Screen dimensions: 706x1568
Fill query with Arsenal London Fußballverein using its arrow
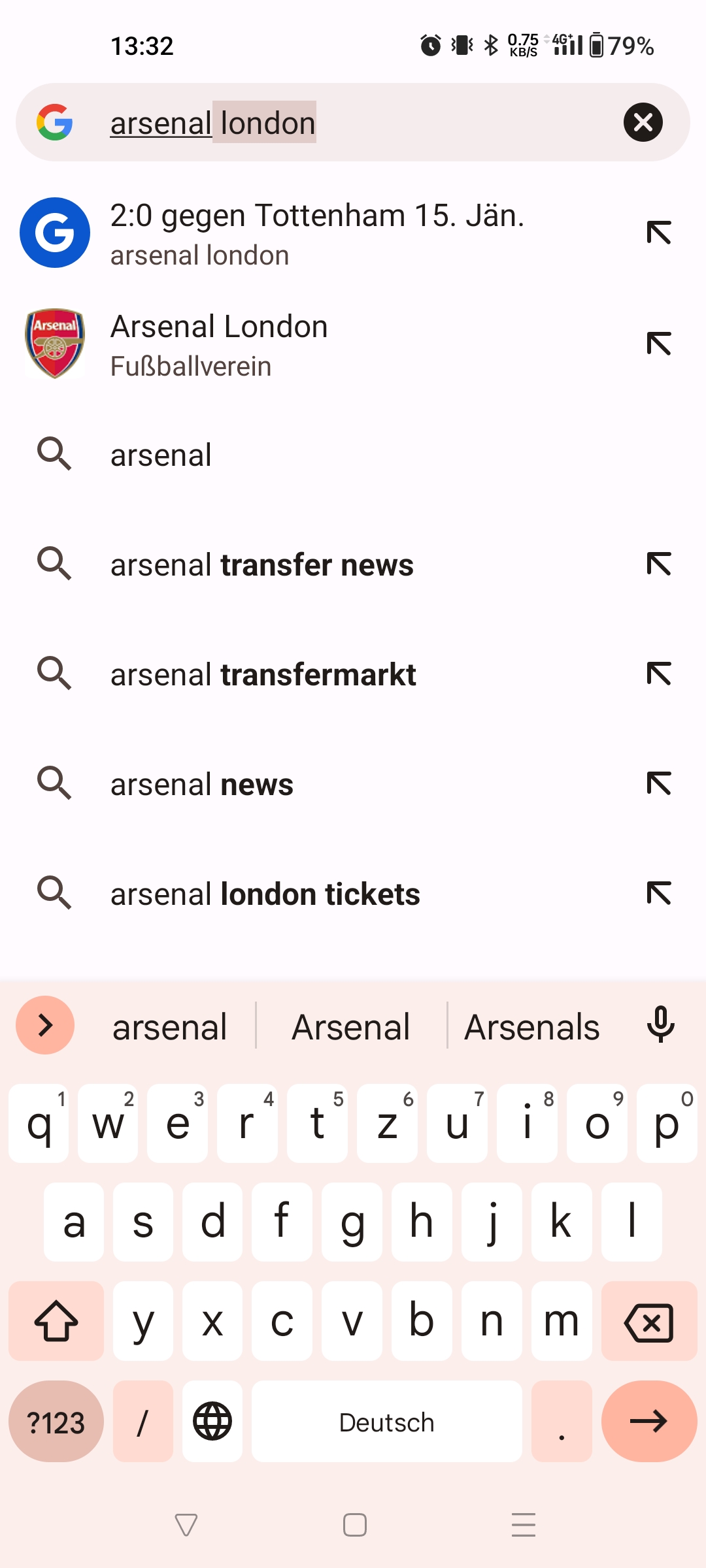[x=659, y=344]
